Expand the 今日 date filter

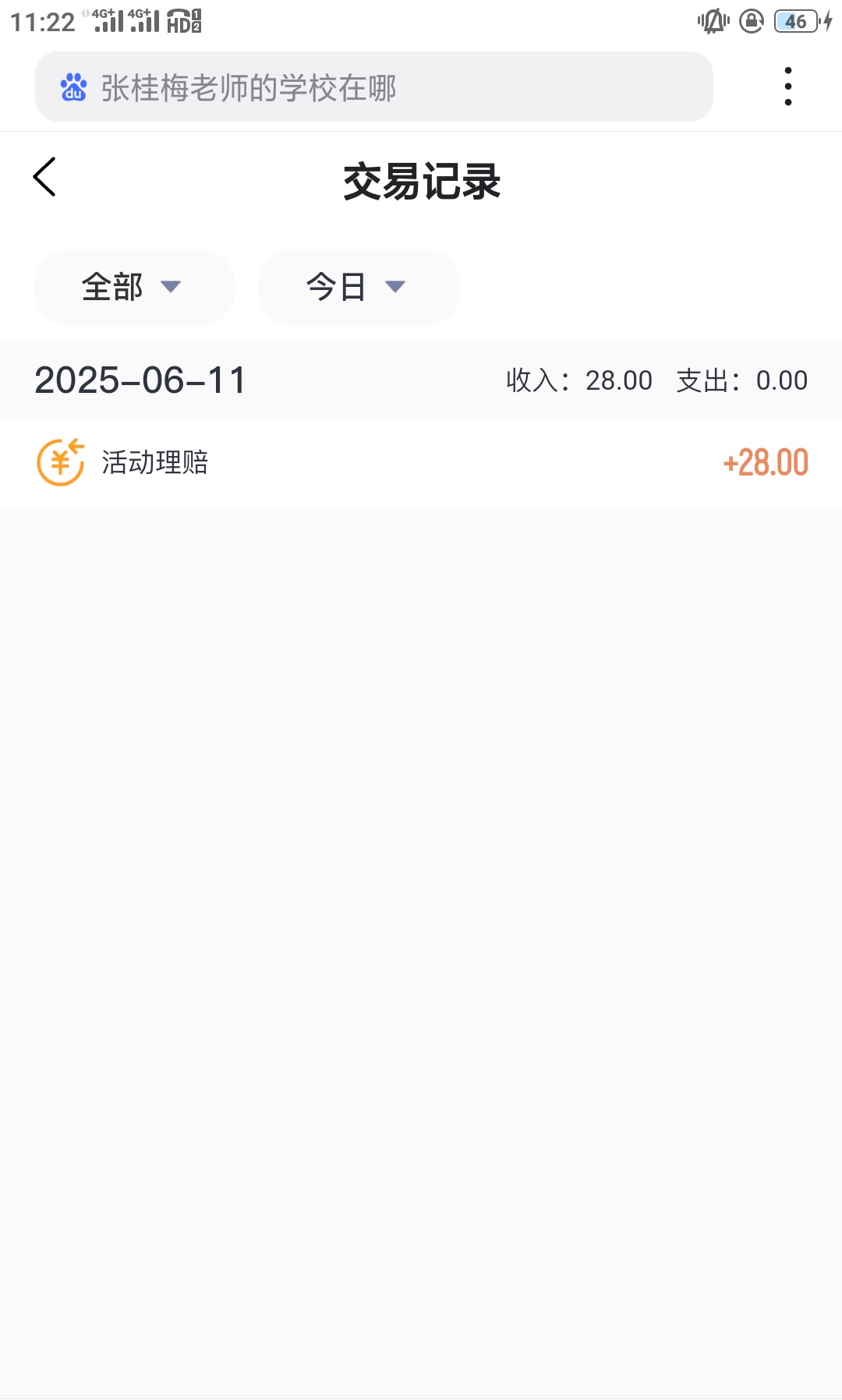[358, 287]
